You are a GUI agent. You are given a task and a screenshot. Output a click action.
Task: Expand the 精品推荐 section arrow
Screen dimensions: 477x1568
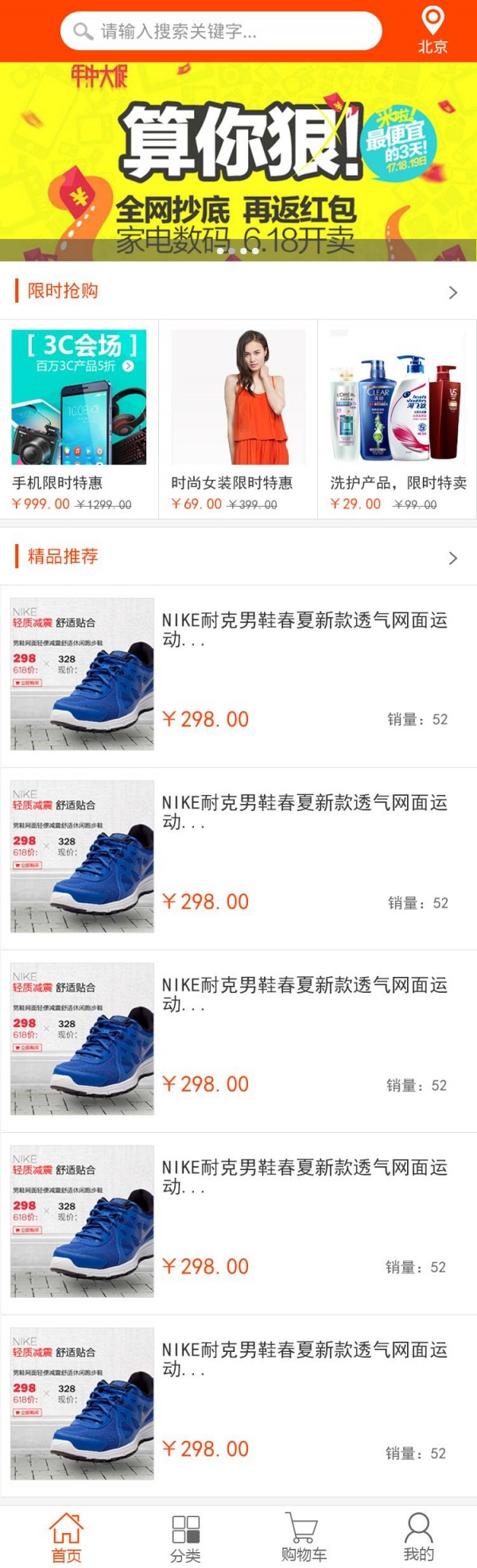(x=453, y=558)
